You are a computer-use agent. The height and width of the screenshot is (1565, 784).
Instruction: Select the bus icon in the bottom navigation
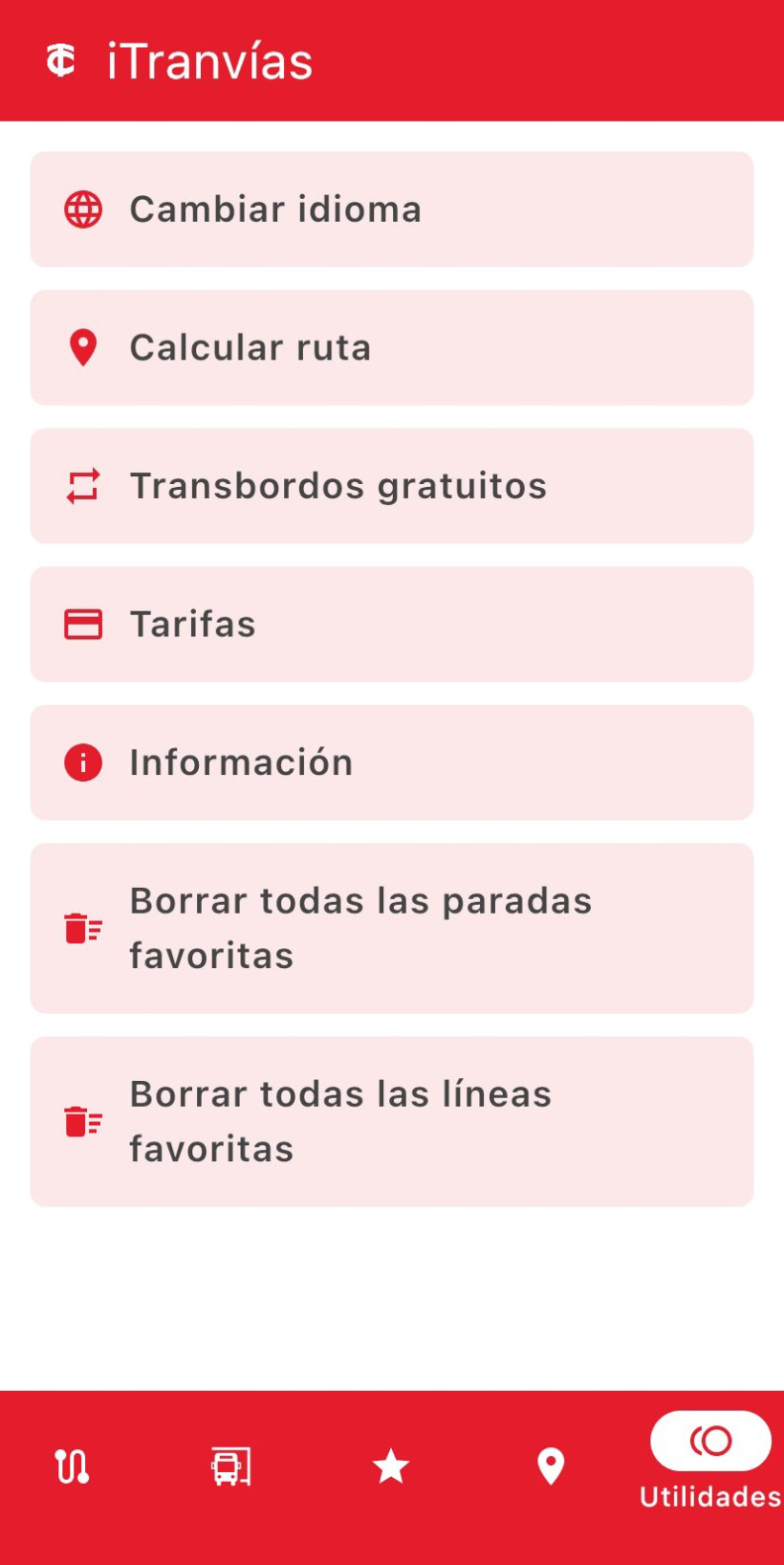coord(229,1464)
